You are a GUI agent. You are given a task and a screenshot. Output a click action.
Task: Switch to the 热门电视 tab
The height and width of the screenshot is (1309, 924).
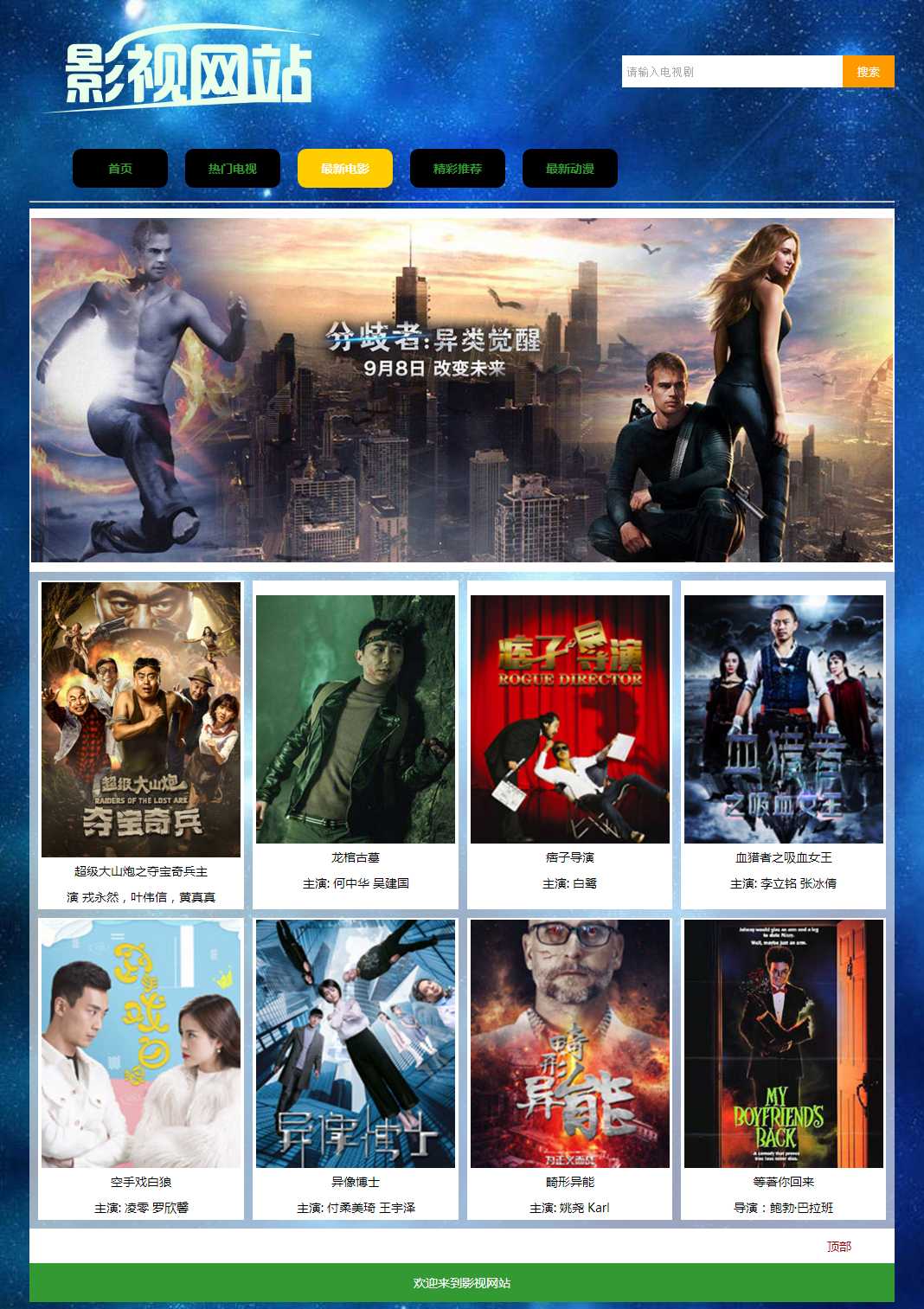coord(233,169)
